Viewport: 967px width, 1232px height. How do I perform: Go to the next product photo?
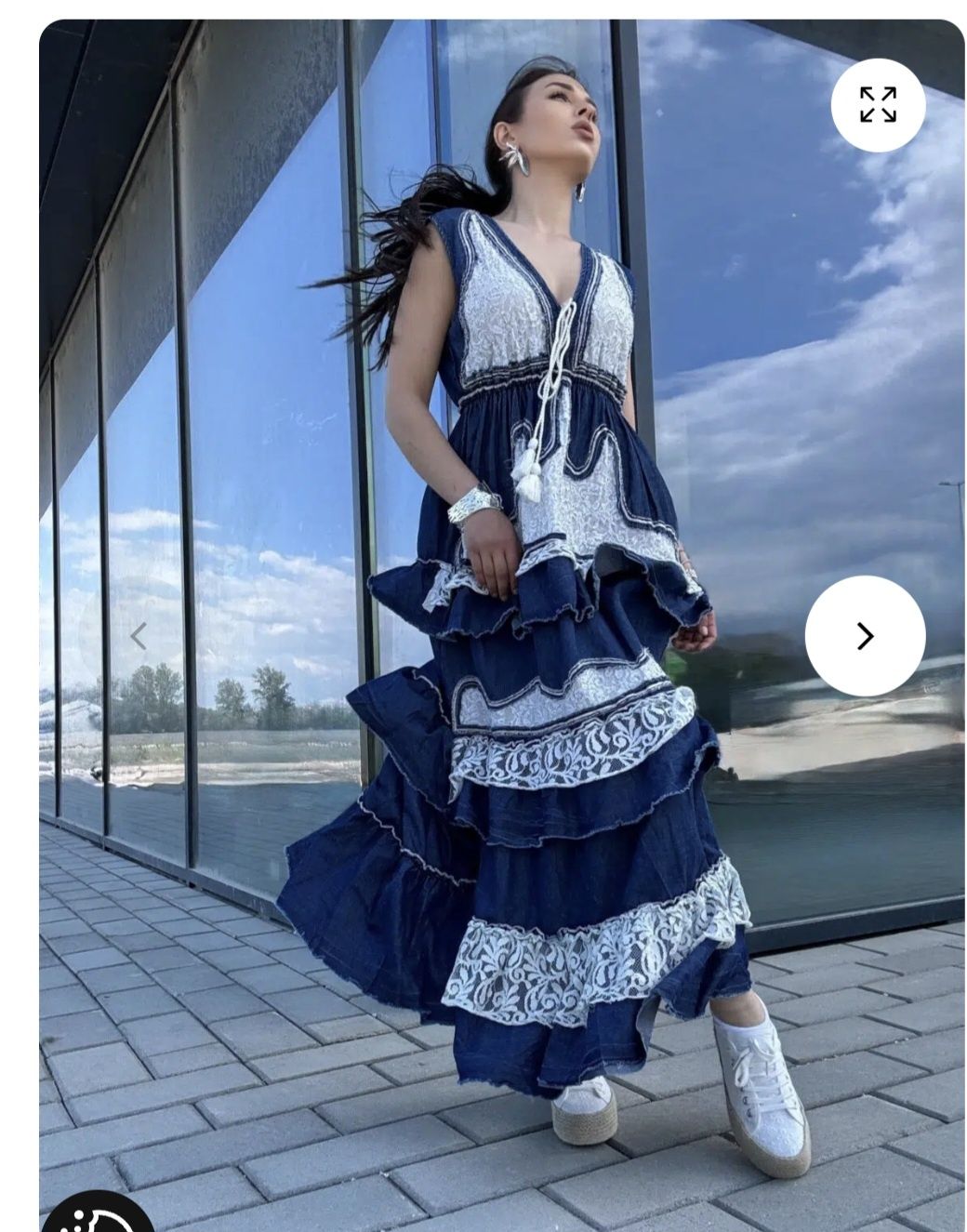click(865, 636)
